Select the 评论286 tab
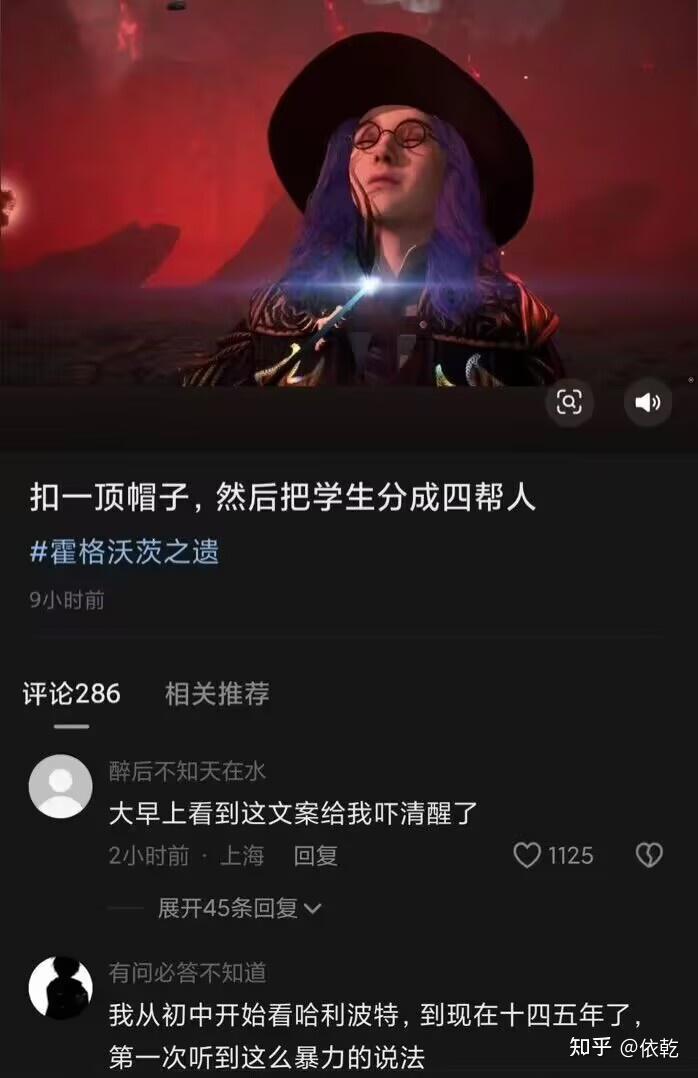 click(x=72, y=693)
